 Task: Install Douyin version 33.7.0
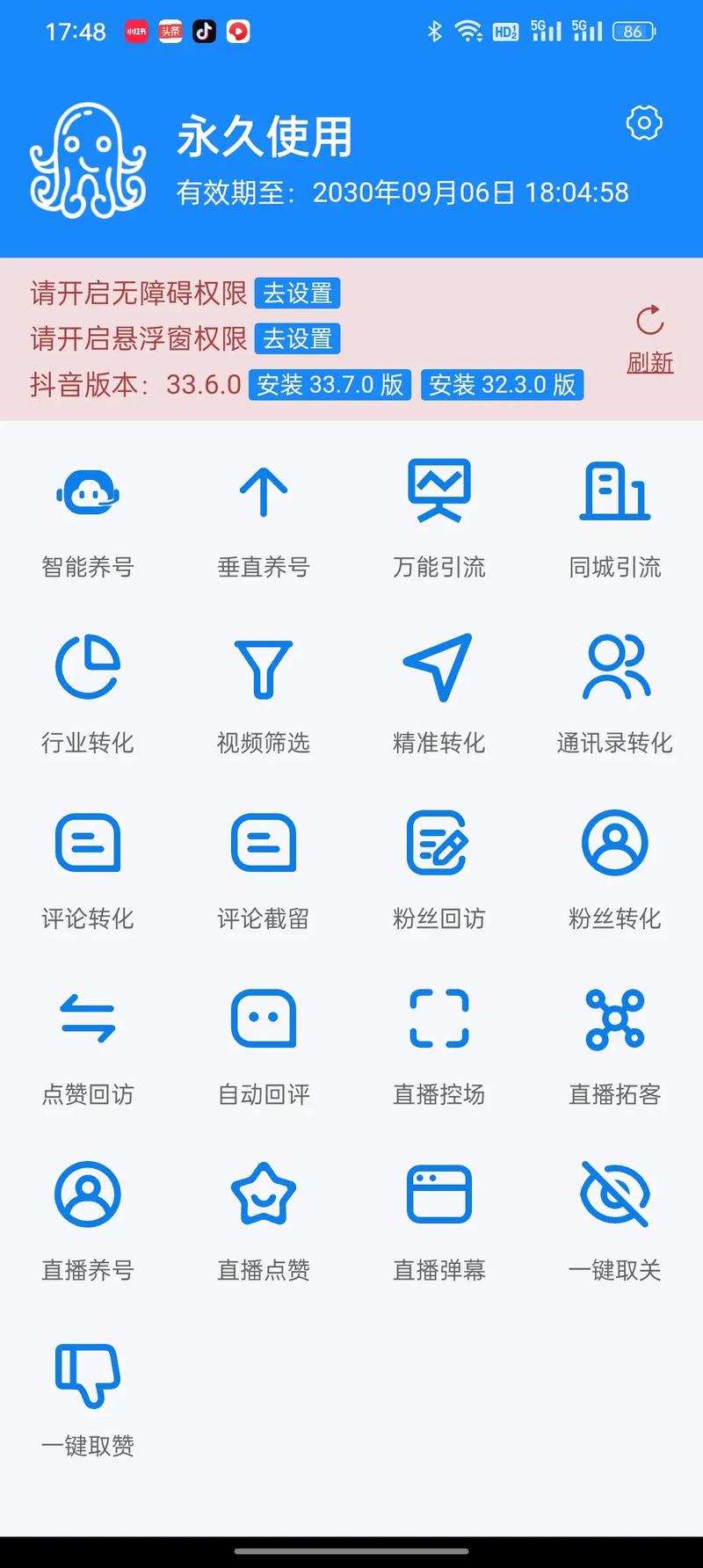(x=330, y=384)
